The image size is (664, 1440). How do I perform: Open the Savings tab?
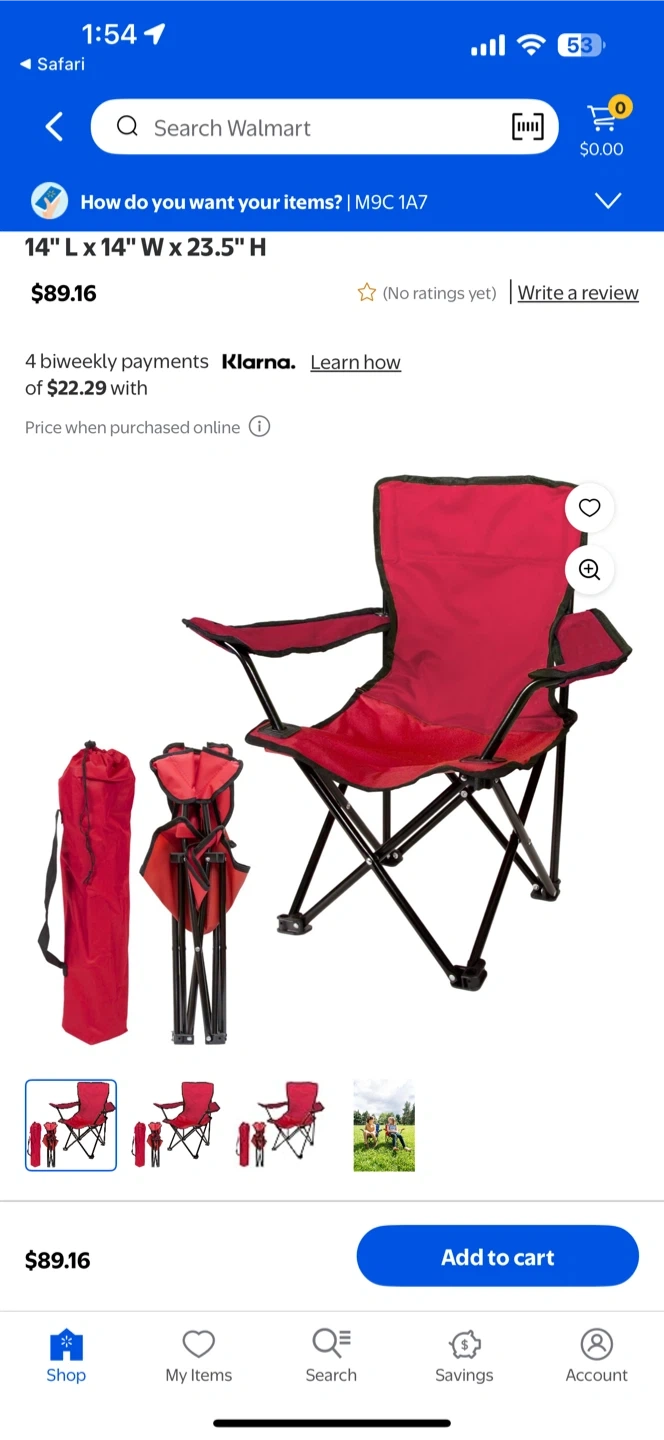click(x=464, y=1356)
